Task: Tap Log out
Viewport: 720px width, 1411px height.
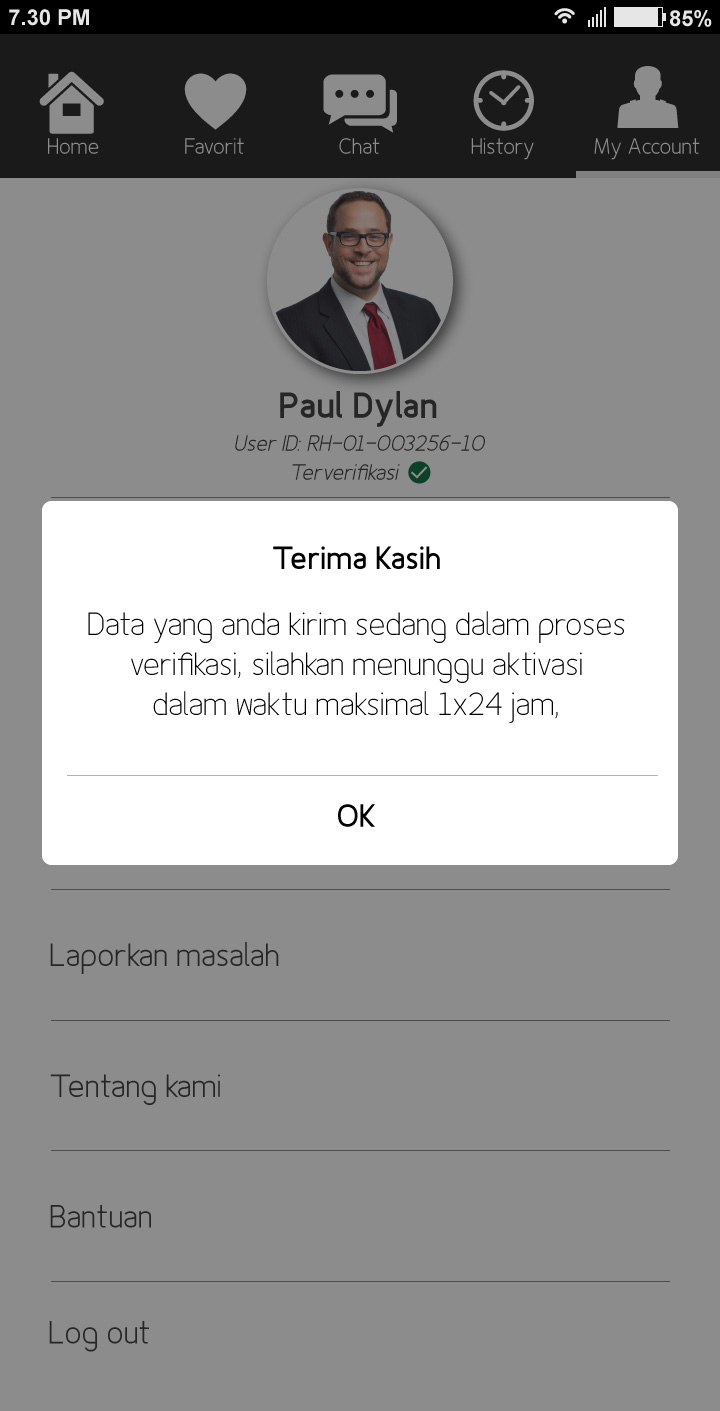Action: pos(99,1333)
